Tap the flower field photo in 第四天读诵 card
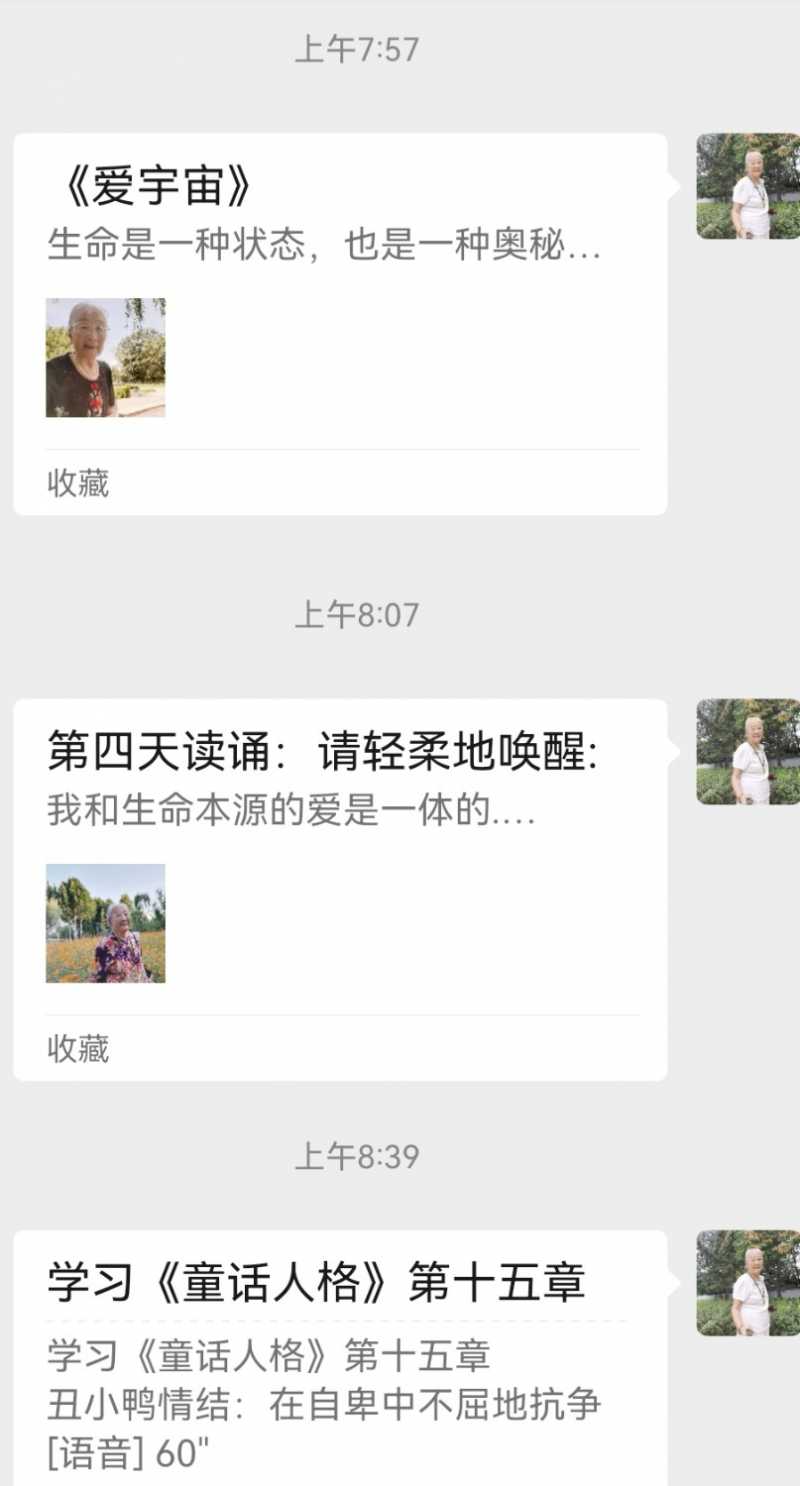The width and height of the screenshot is (800, 1486). (x=106, y=922)
